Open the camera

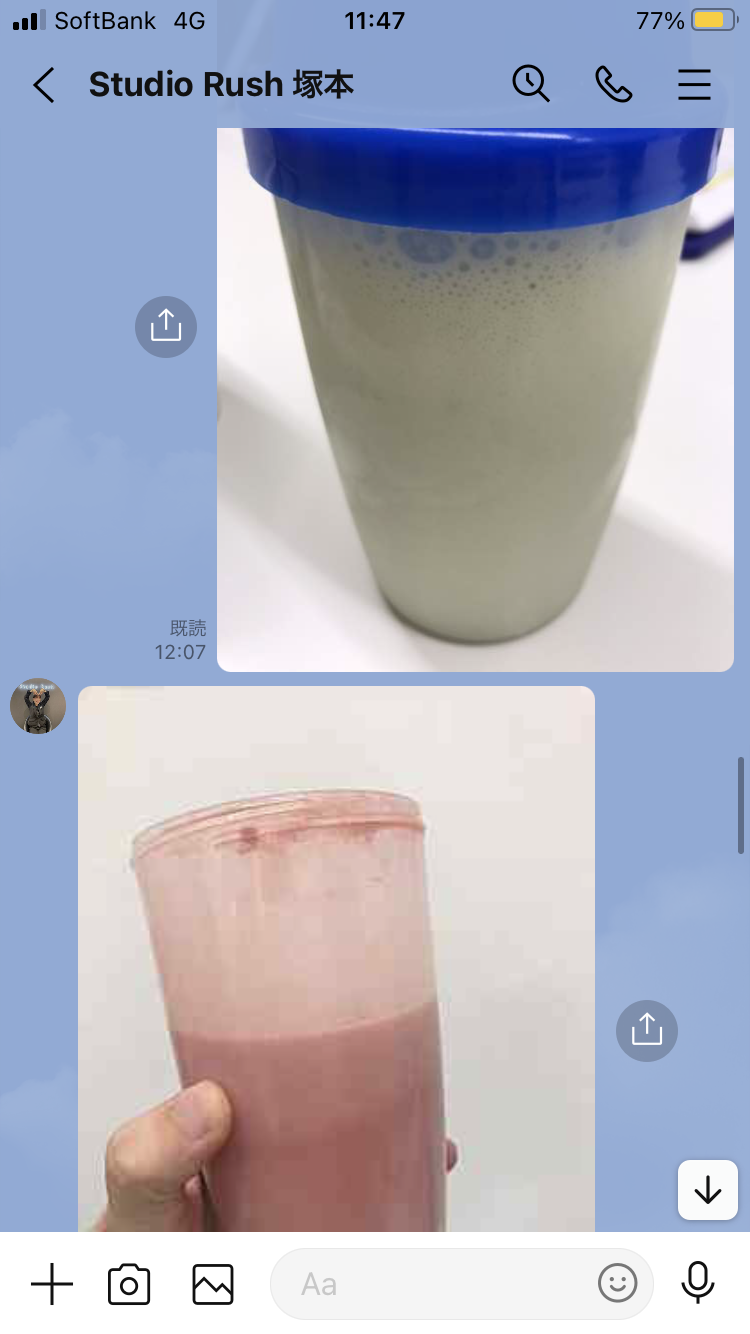point(129,1283)
